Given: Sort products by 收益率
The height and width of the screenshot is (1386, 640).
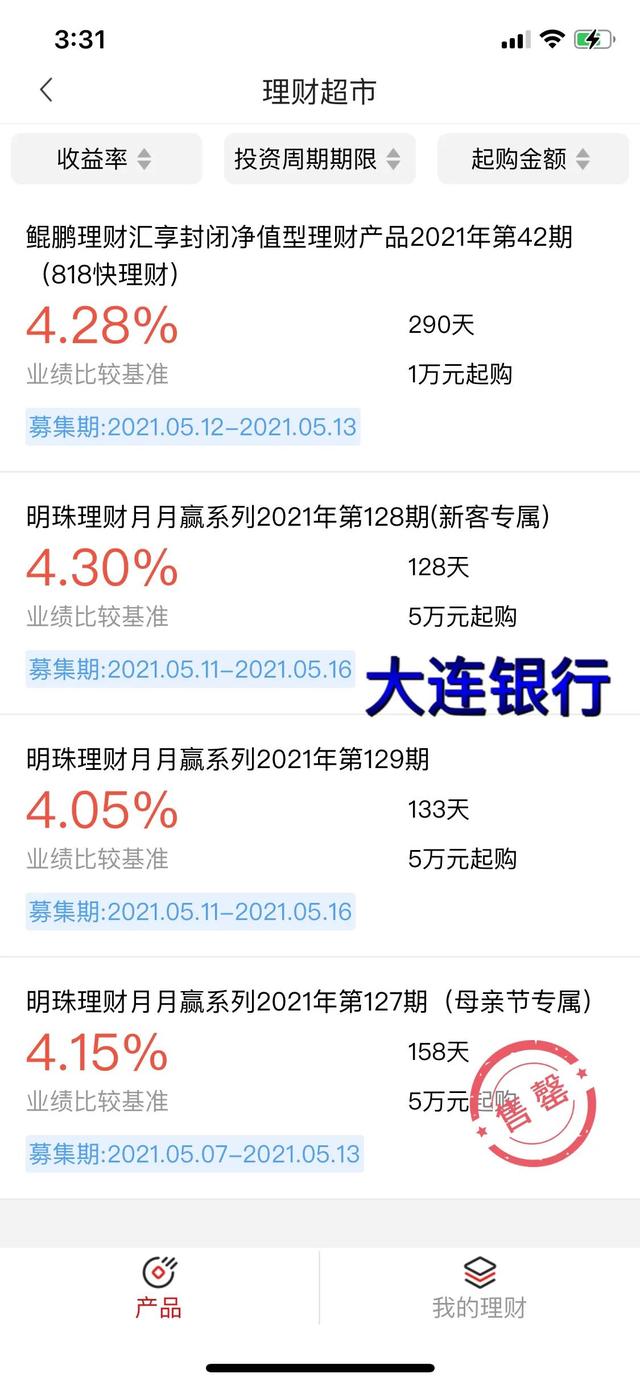Looking at the screenshot, I should [106, 158].
